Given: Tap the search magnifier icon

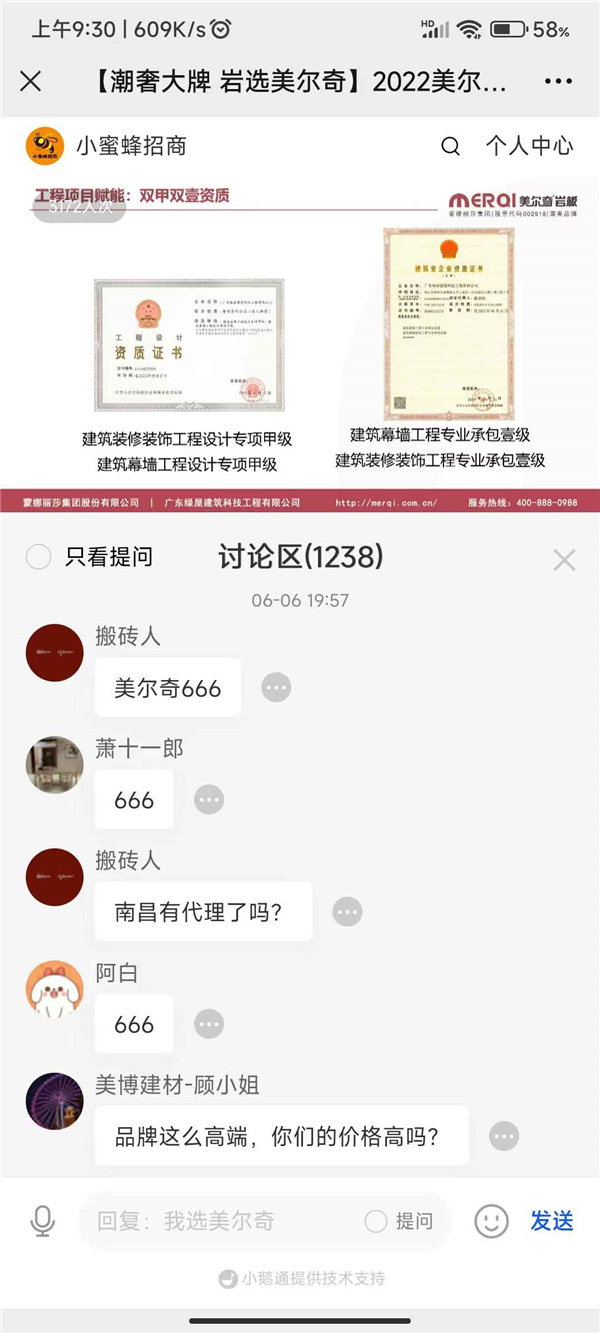Looking at the screenshot, I should pyautogui.click(x=451, y=146).
